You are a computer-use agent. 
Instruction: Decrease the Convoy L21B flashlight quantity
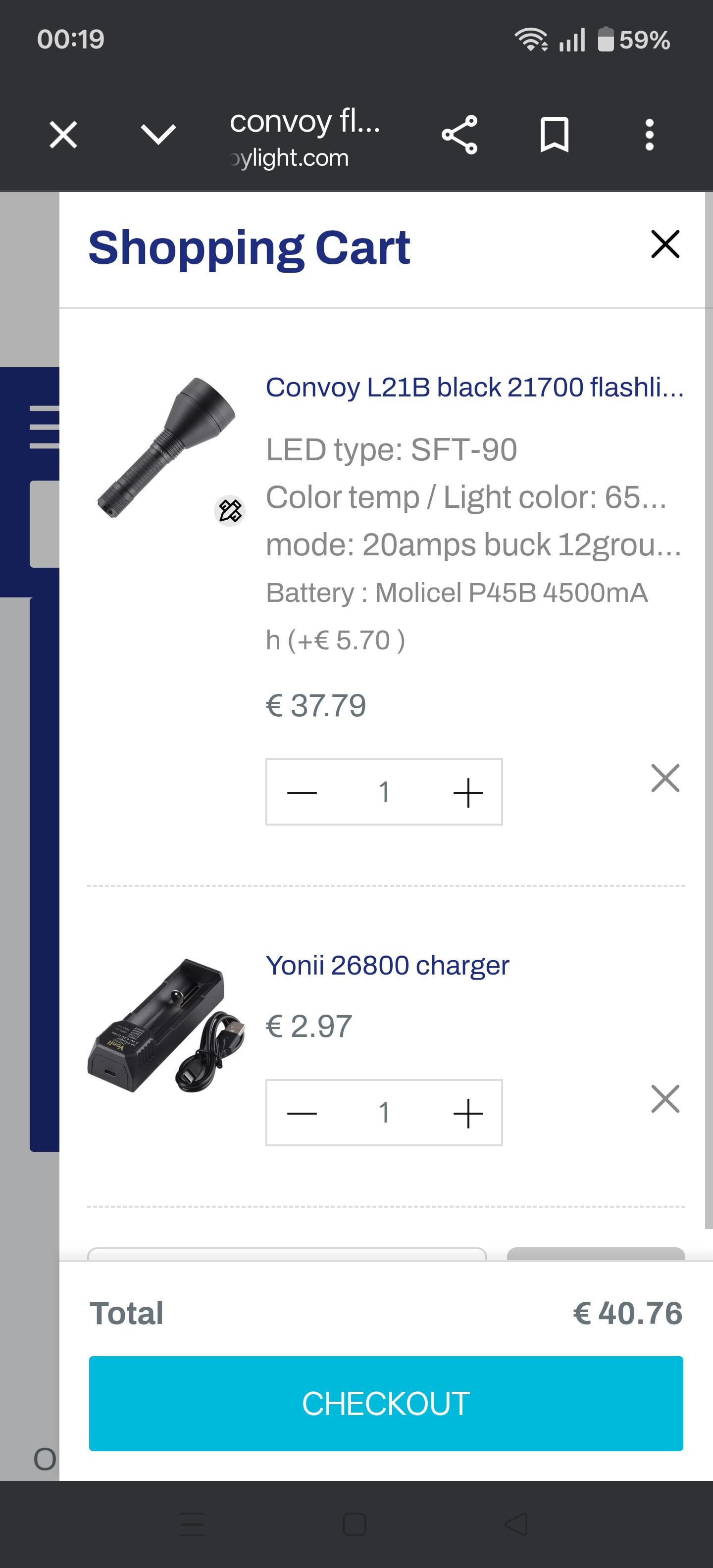point(302,792)
